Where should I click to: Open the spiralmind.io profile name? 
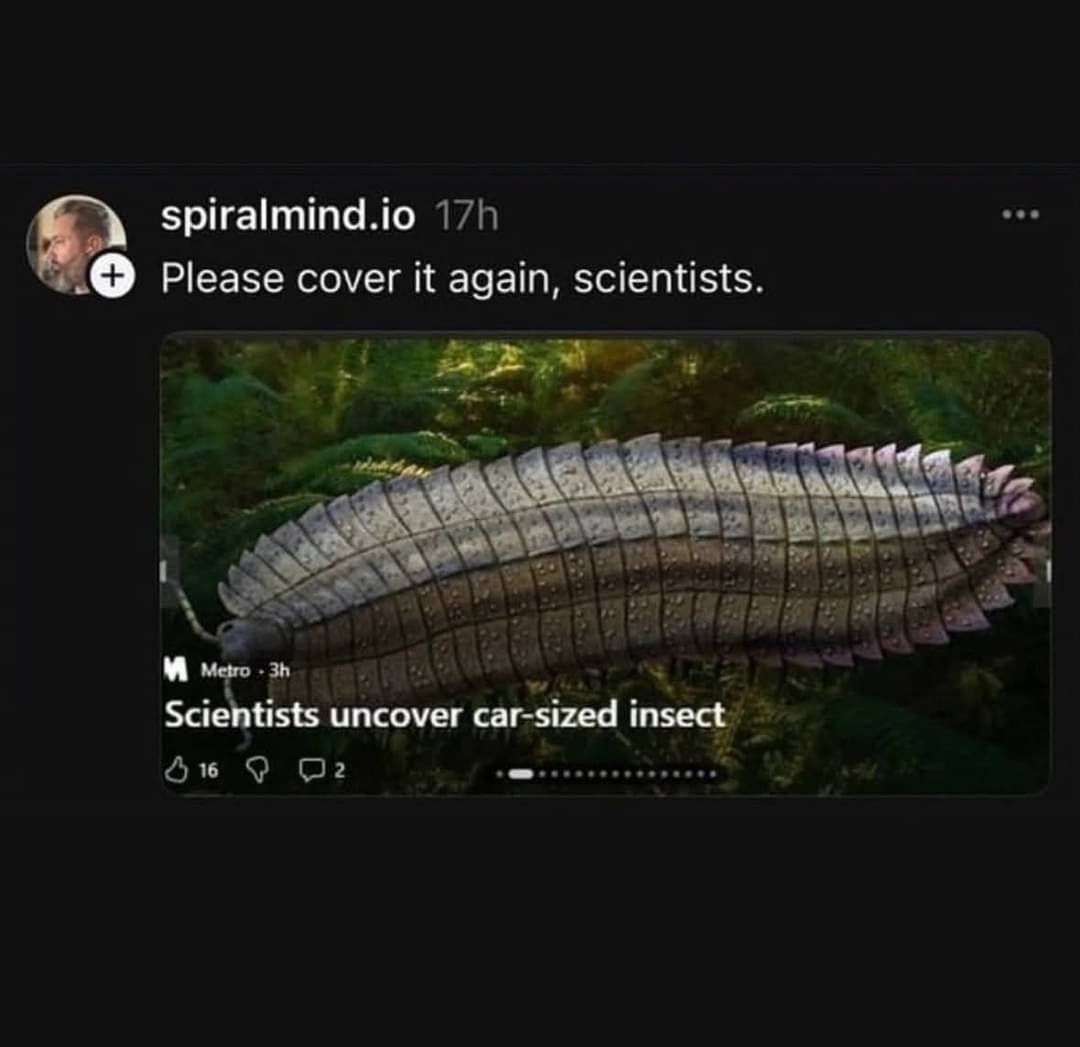click(288, 216)
